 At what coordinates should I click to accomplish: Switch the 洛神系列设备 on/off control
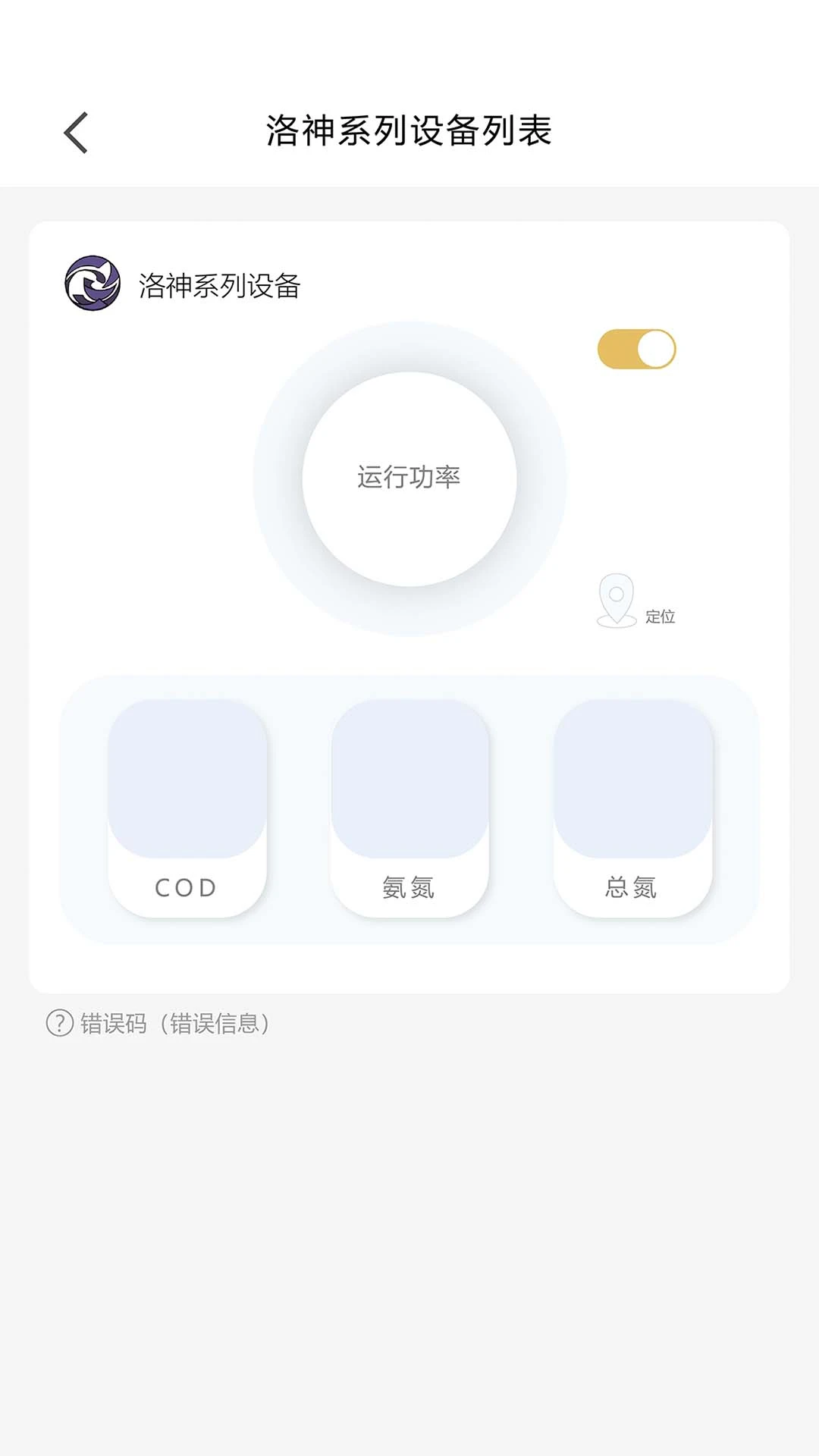pyautogui.click(x=635, y=347)
